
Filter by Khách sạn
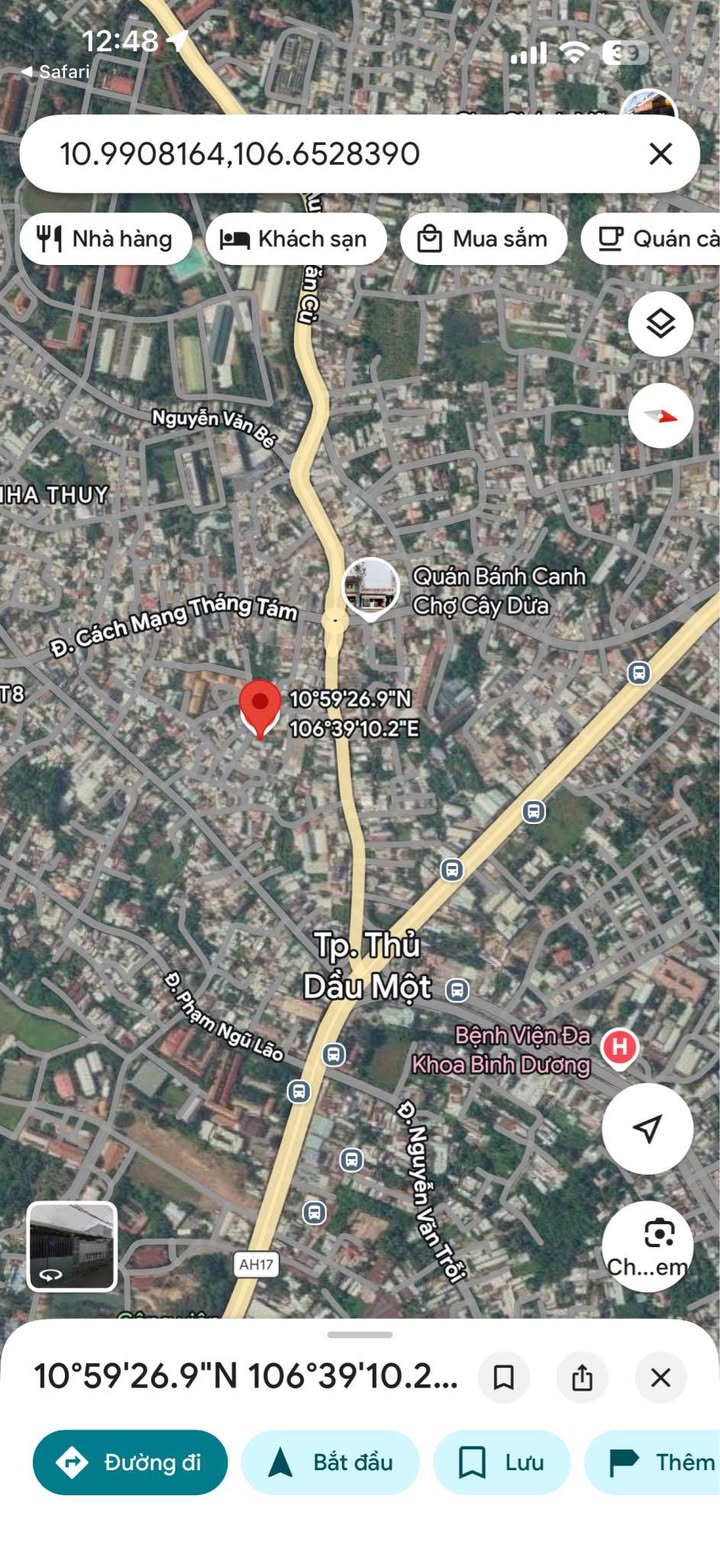coord(295,239)
